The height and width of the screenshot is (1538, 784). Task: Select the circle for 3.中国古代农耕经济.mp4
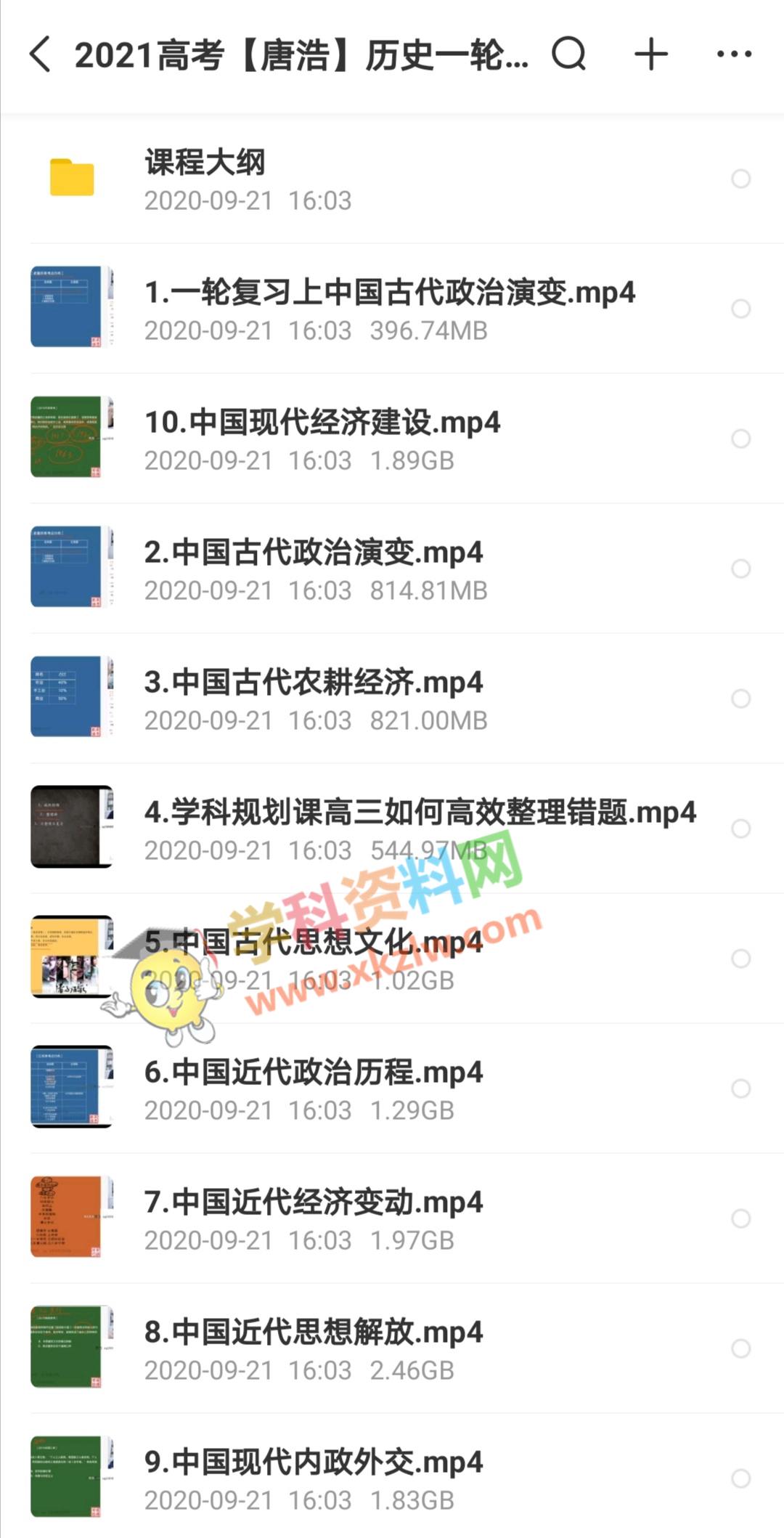click(740, 699)
